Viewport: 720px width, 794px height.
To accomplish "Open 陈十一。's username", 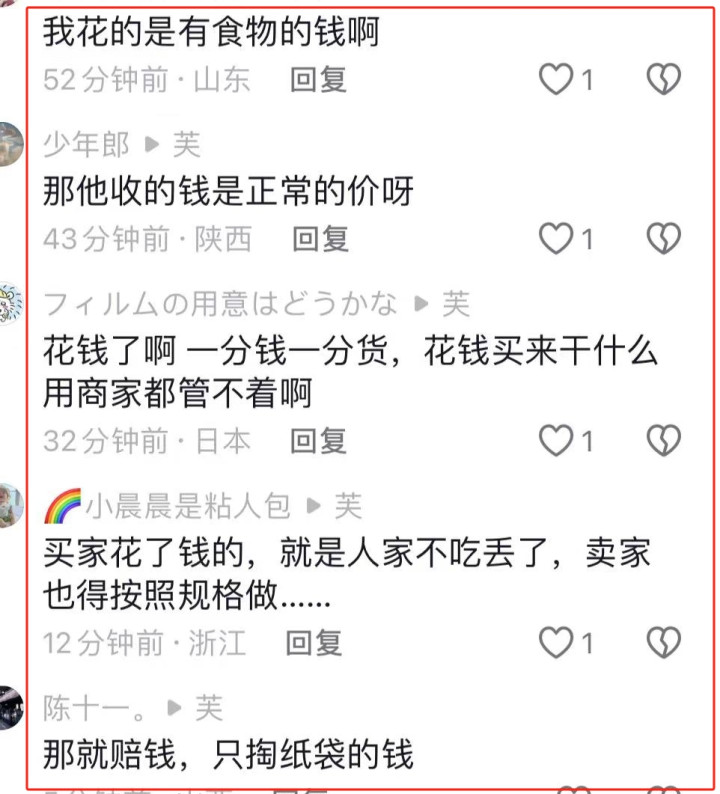I will pos(95,707).
